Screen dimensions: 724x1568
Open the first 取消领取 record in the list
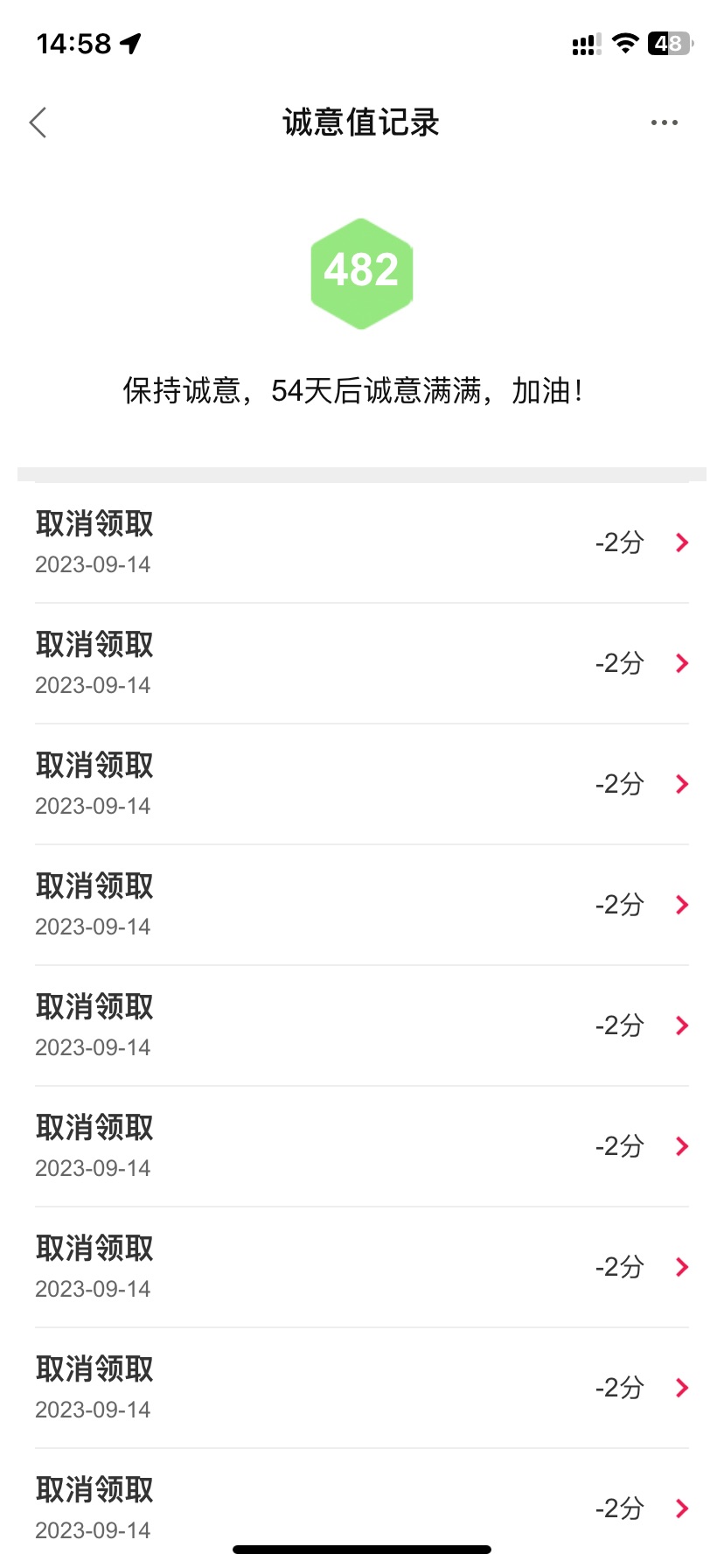[362, 542]
